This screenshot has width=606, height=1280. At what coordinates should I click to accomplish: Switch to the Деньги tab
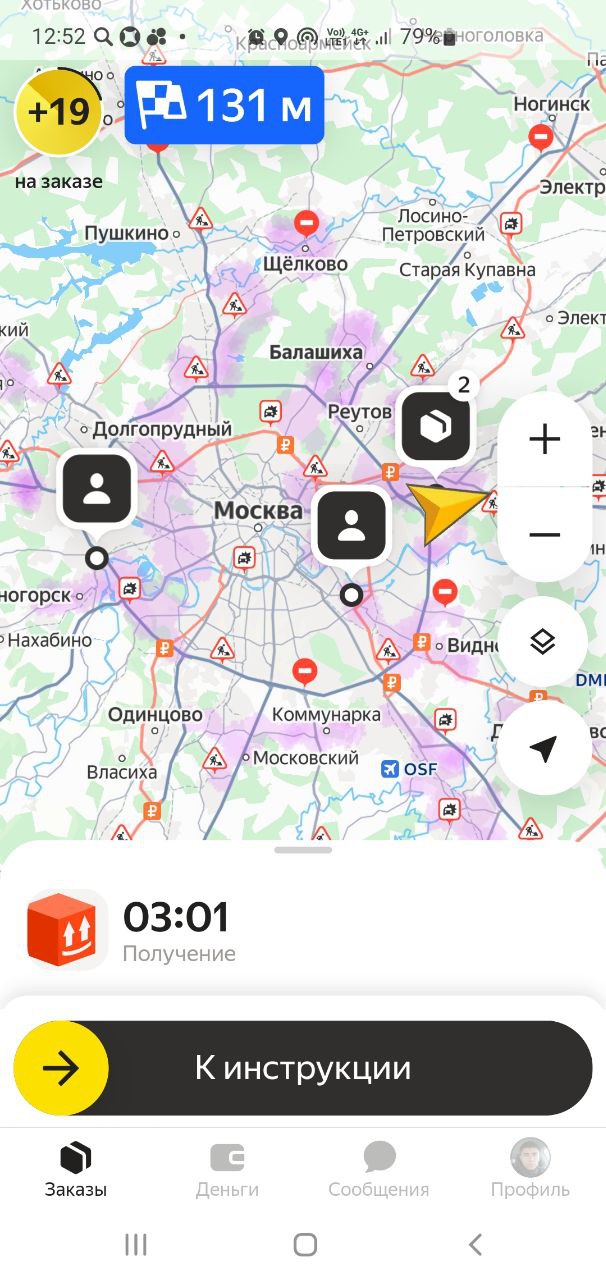[x=227, y=1170]
